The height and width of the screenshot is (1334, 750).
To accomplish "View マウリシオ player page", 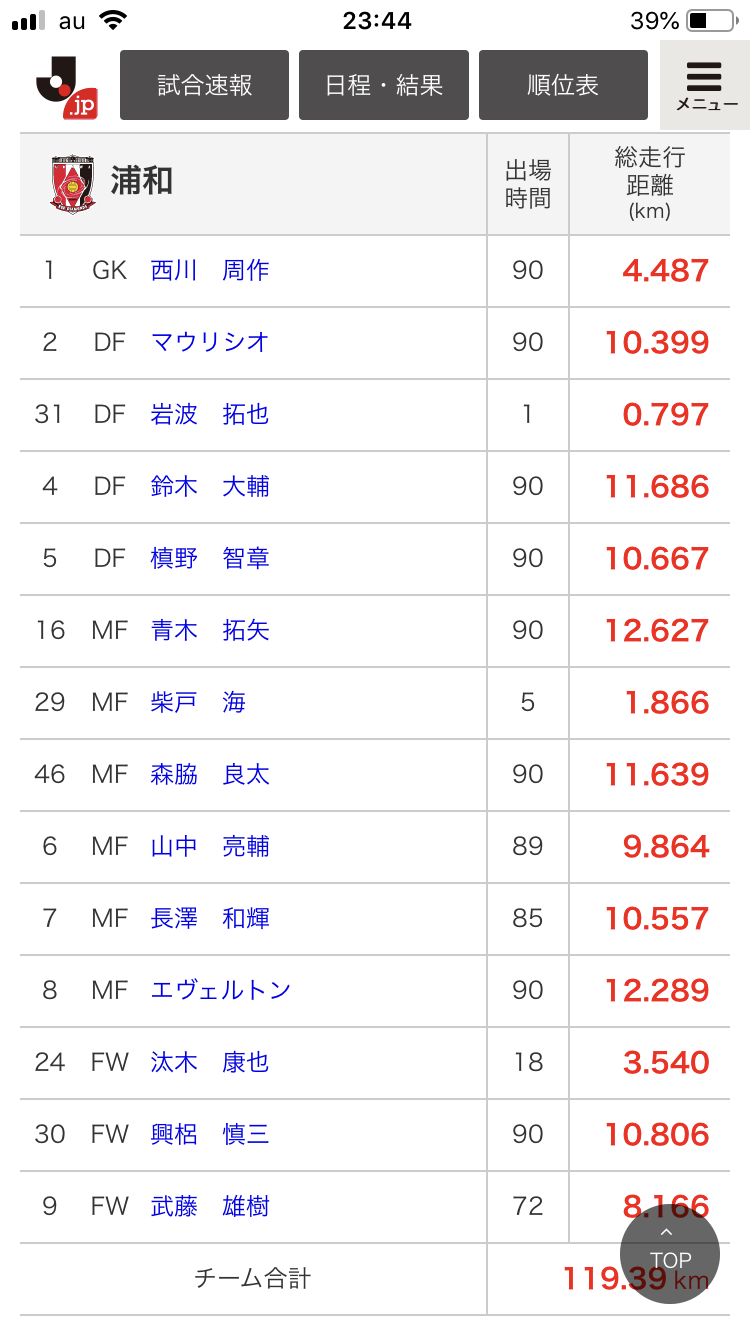I will coord(210,343).
